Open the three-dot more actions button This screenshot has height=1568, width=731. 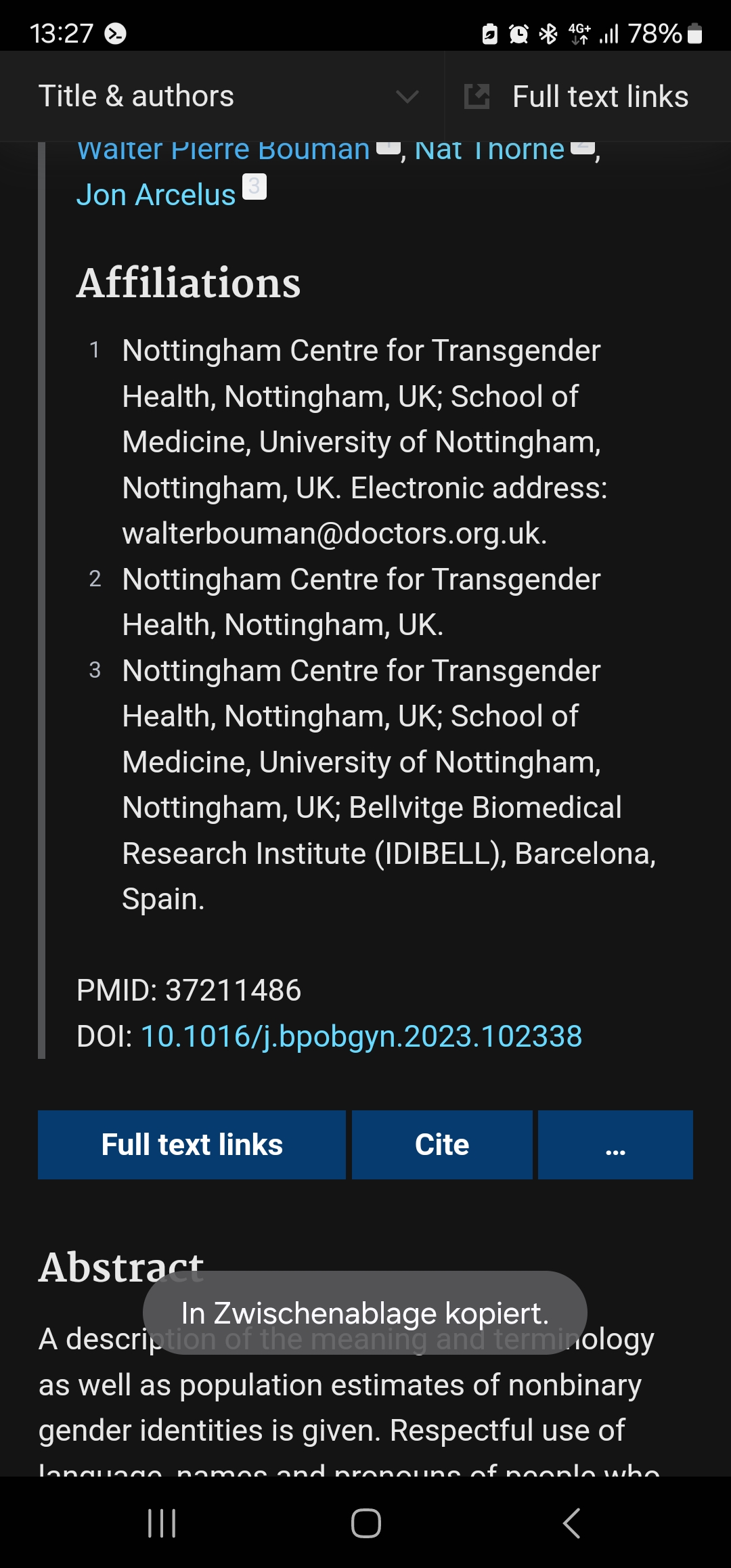(x=615, y=1145)
